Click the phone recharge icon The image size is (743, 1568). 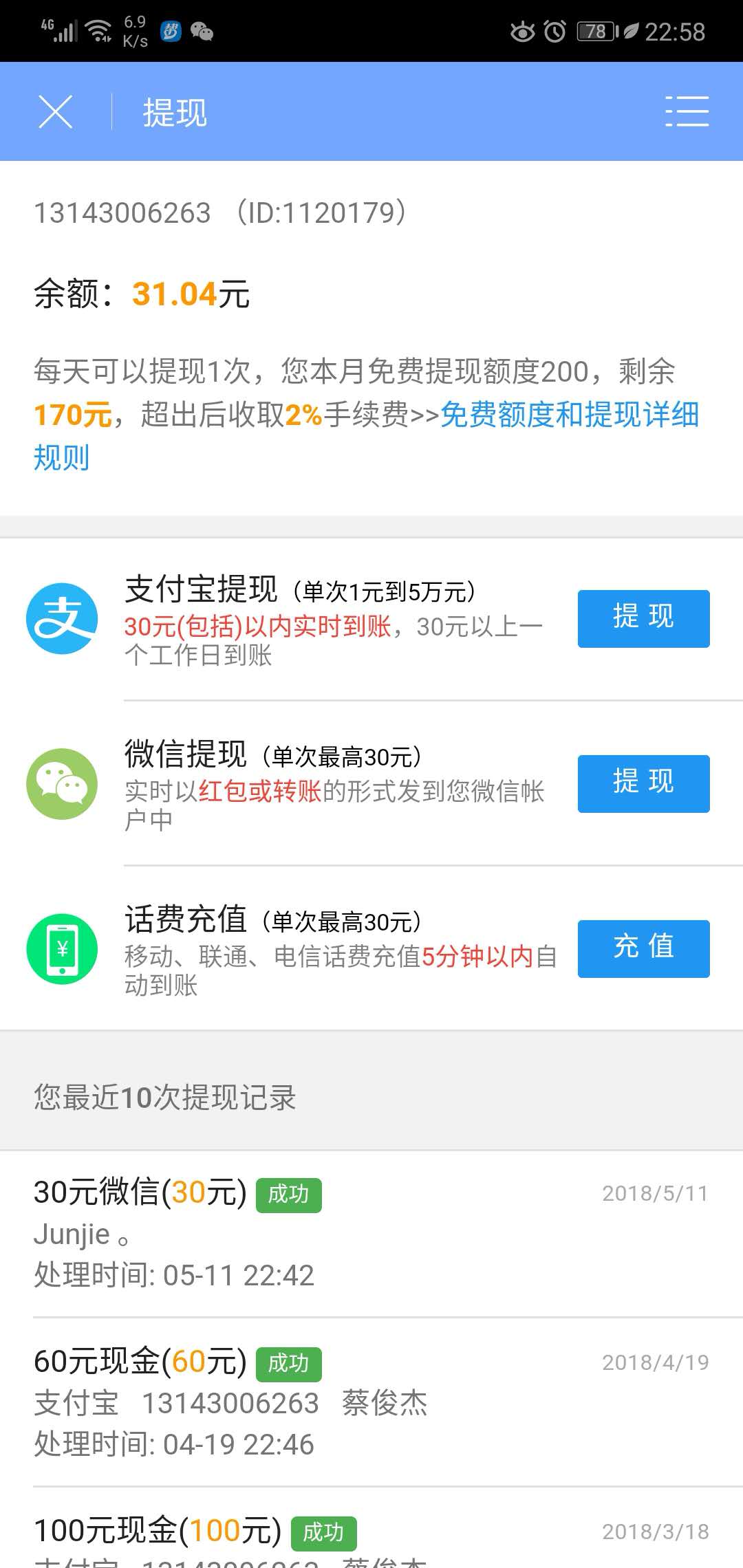click(x=62, y=949)
